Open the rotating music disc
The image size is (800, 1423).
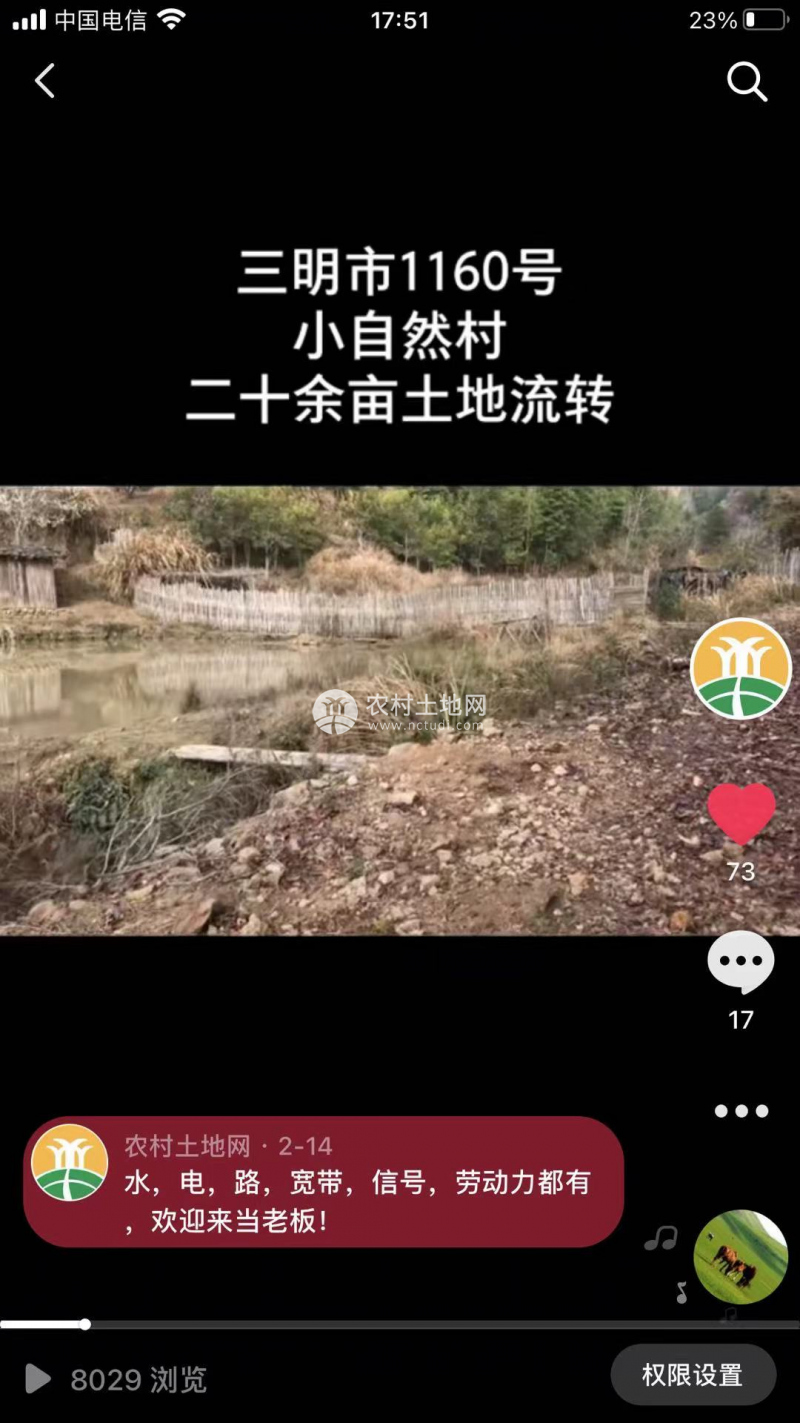click(741, 1256)
